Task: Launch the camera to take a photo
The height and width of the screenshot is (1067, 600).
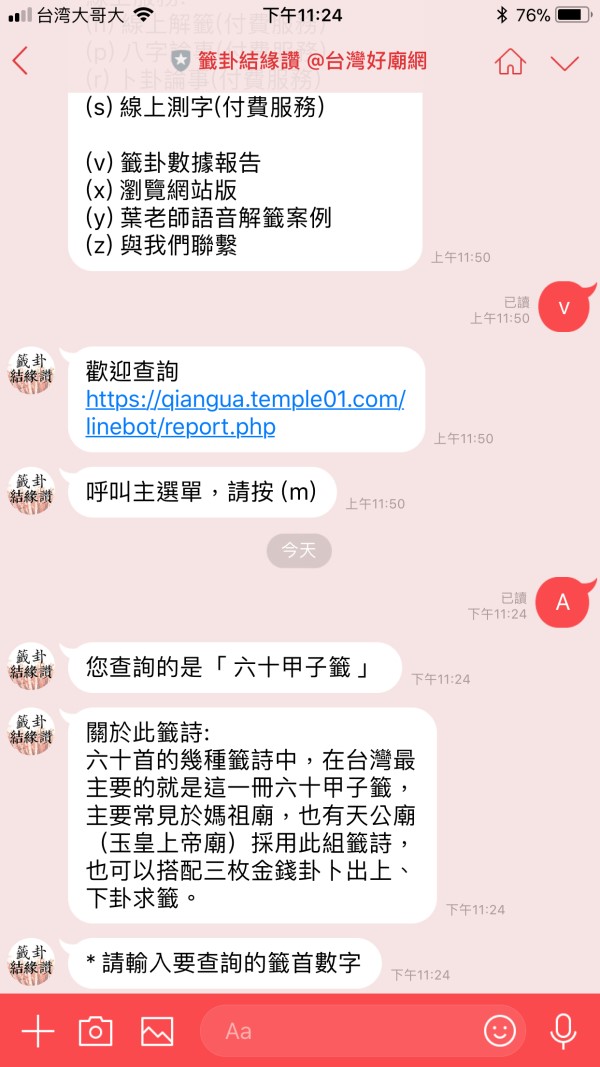Action: pos(96,1031)
